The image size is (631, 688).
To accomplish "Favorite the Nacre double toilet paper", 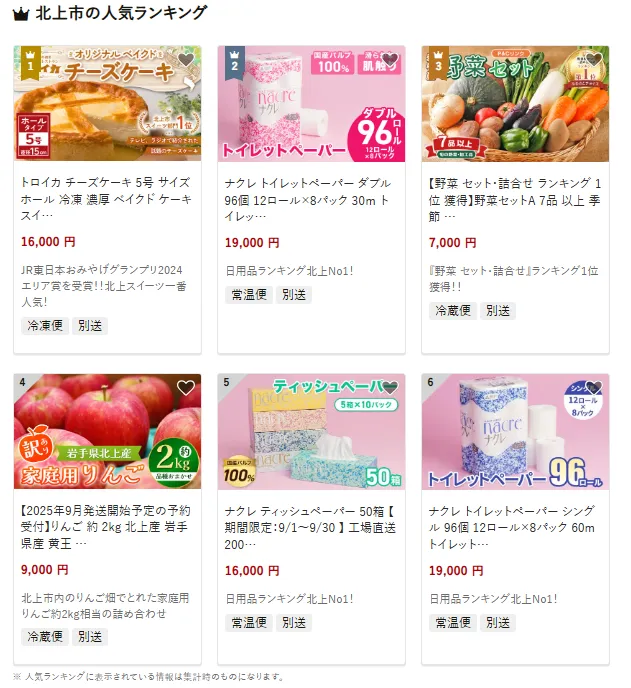I will click(389, 60).
